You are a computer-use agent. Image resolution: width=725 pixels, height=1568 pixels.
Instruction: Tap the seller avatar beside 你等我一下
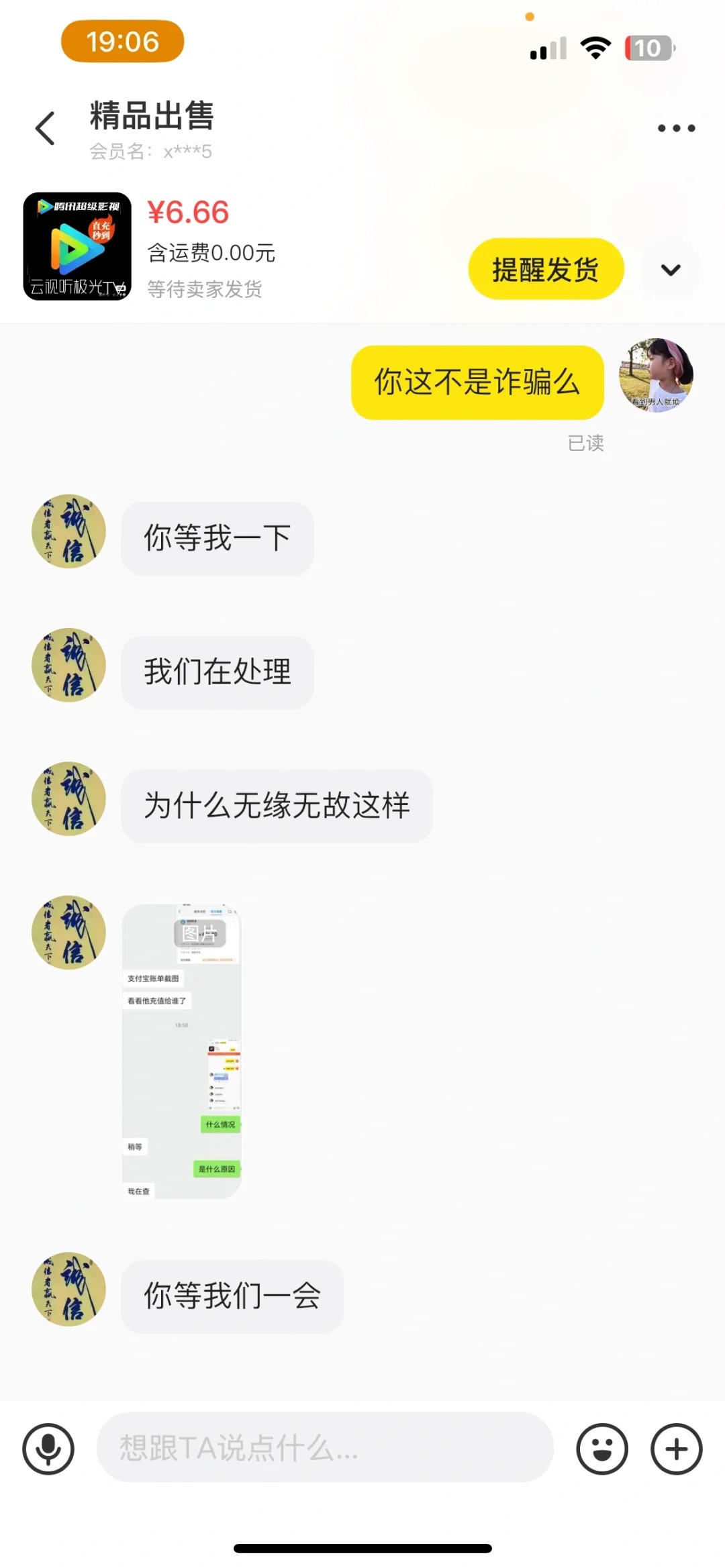pos(69,531)
